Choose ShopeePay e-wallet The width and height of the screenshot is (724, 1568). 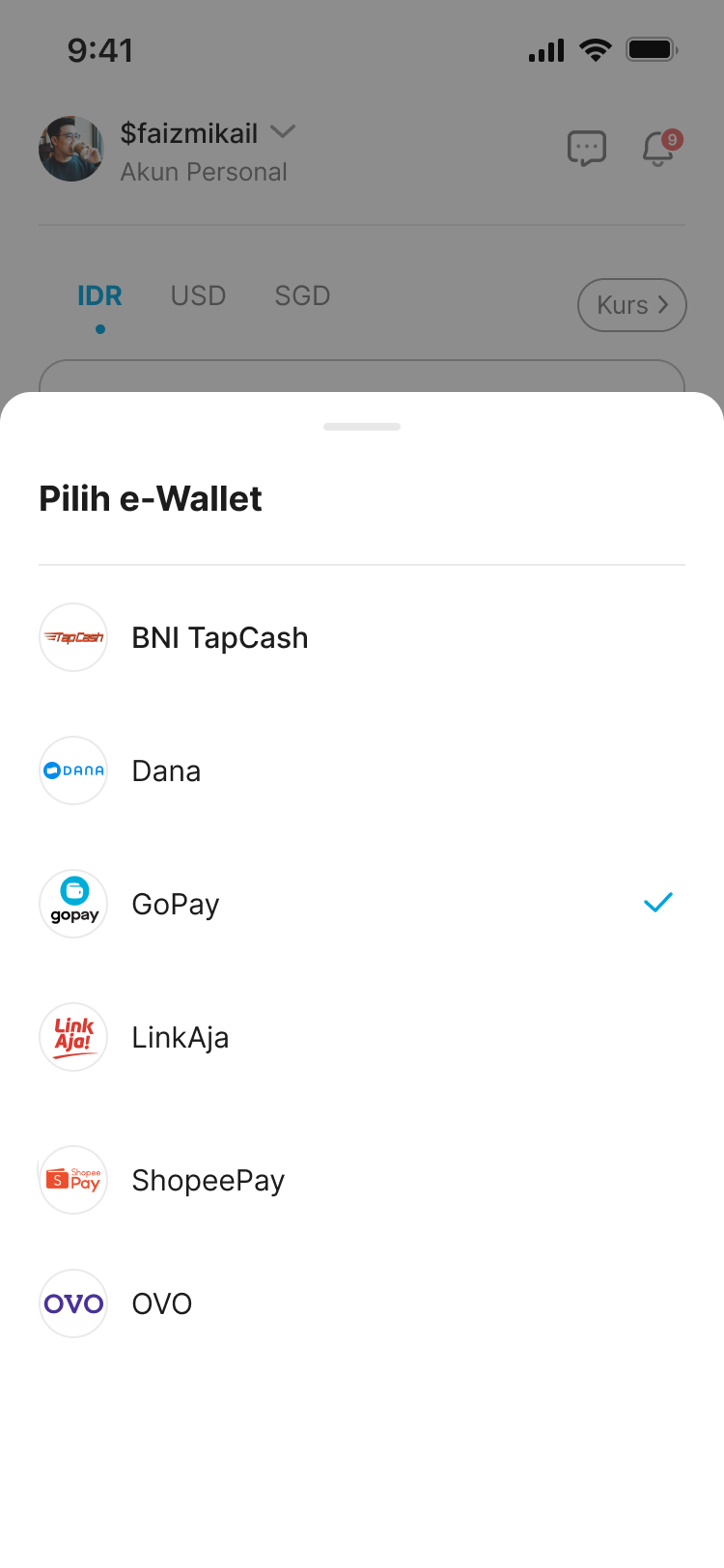coord(208,1181)
